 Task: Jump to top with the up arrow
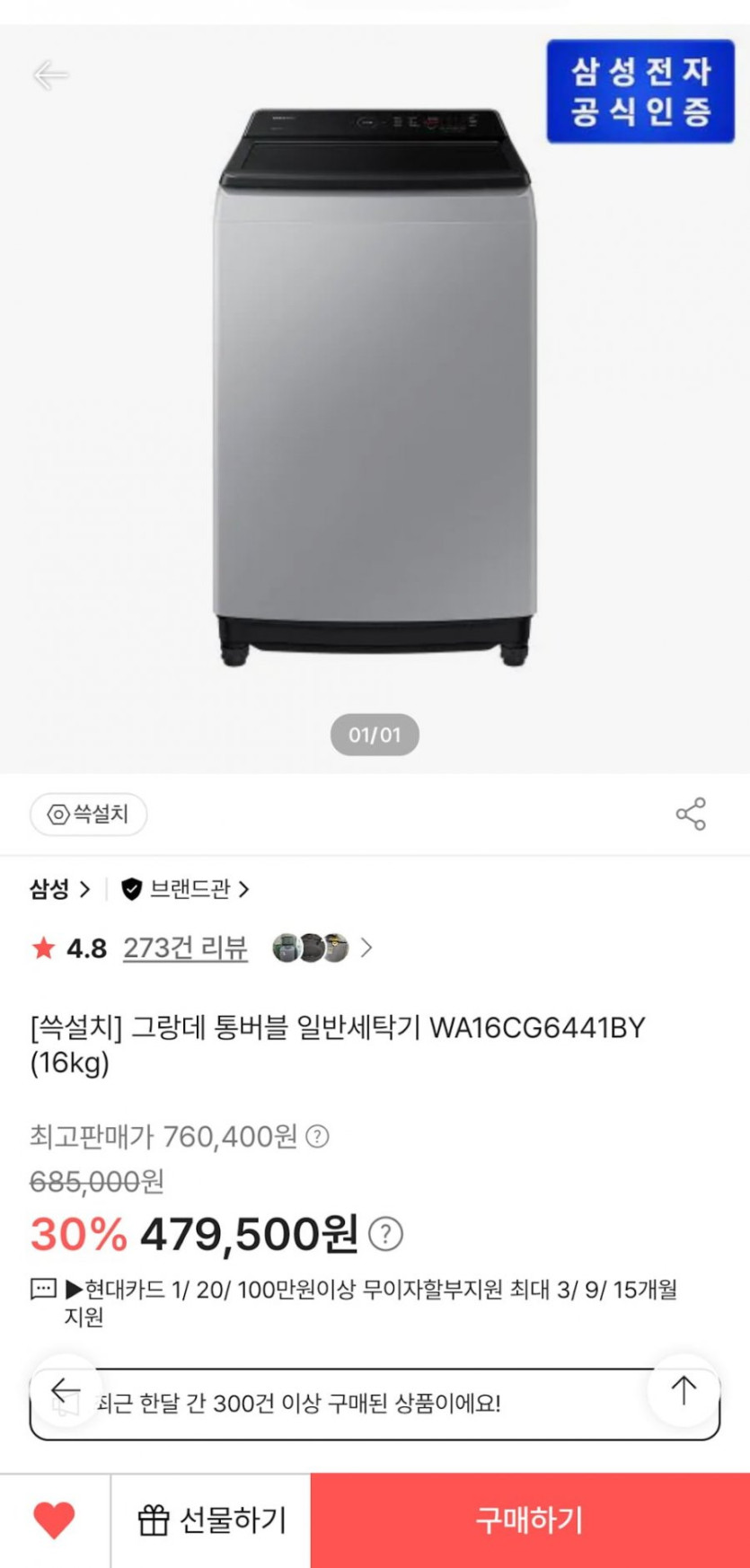point(684,1390)
